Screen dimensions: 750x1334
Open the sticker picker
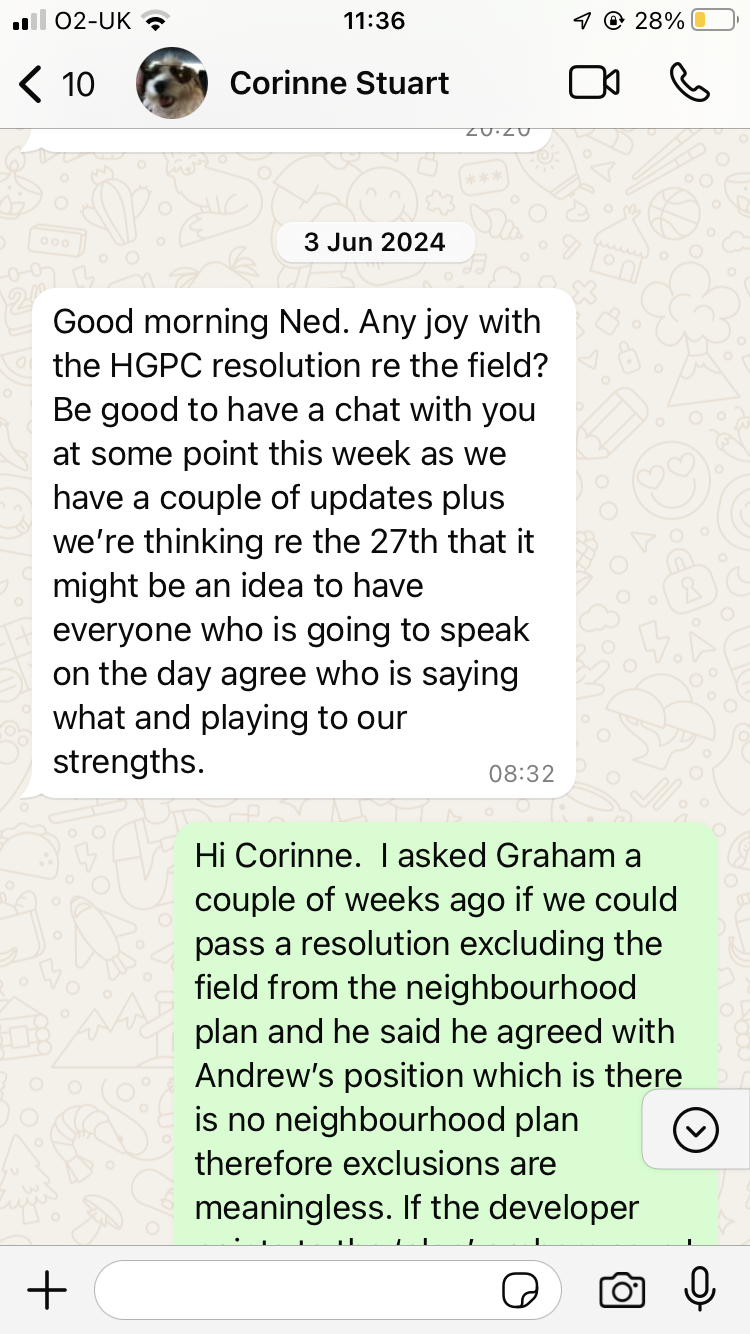coord(520,1291)
